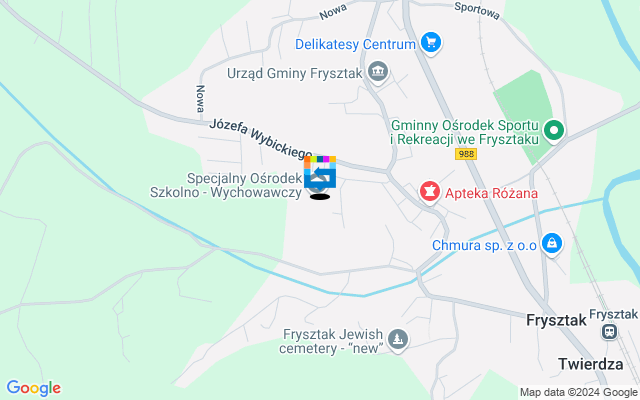Select the Frysztak Jewish cemetery marker
The image size is (640, 400).
point(399,341)
